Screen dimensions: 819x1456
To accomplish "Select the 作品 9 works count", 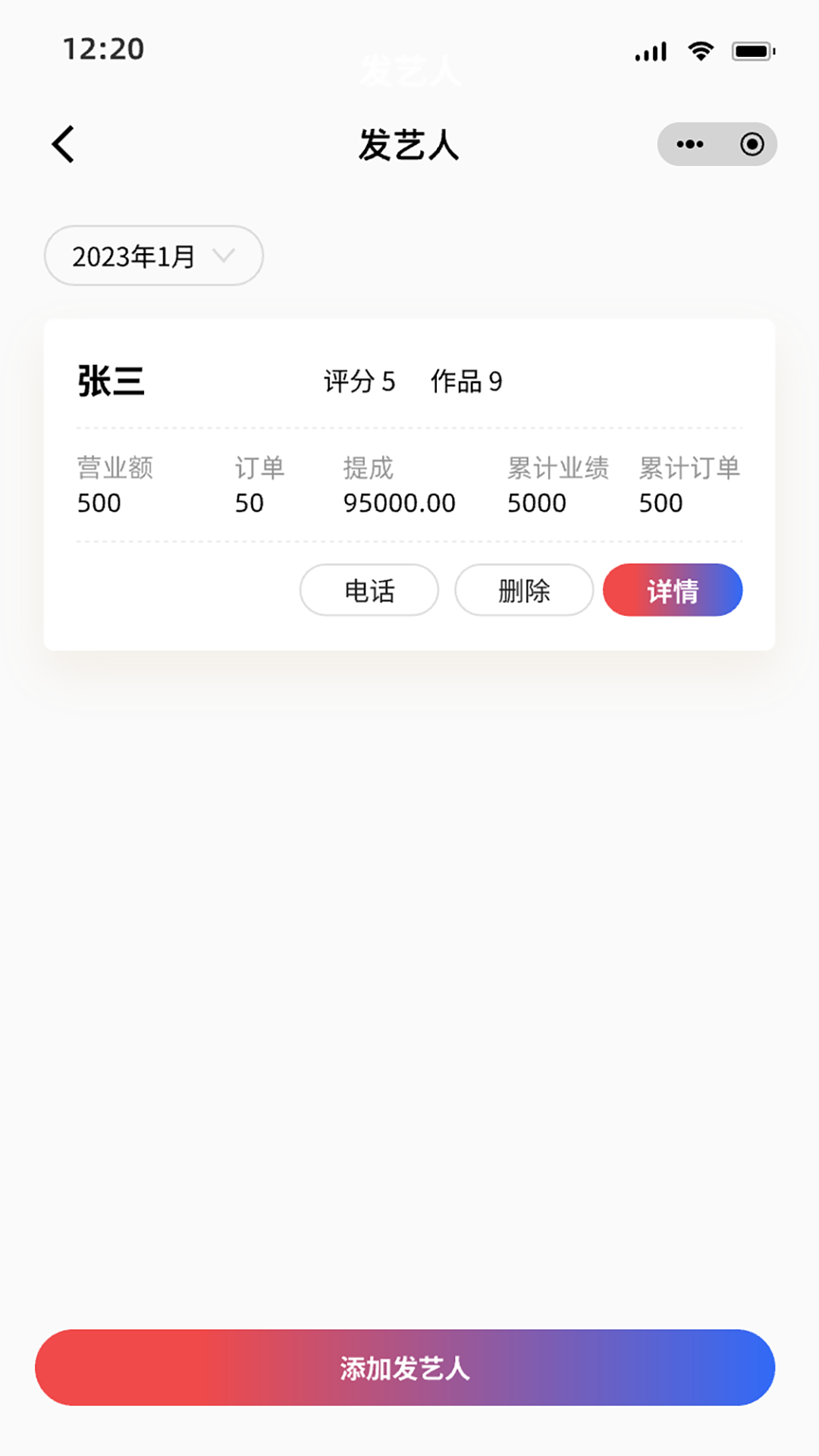I will click(x=466, y=381).
